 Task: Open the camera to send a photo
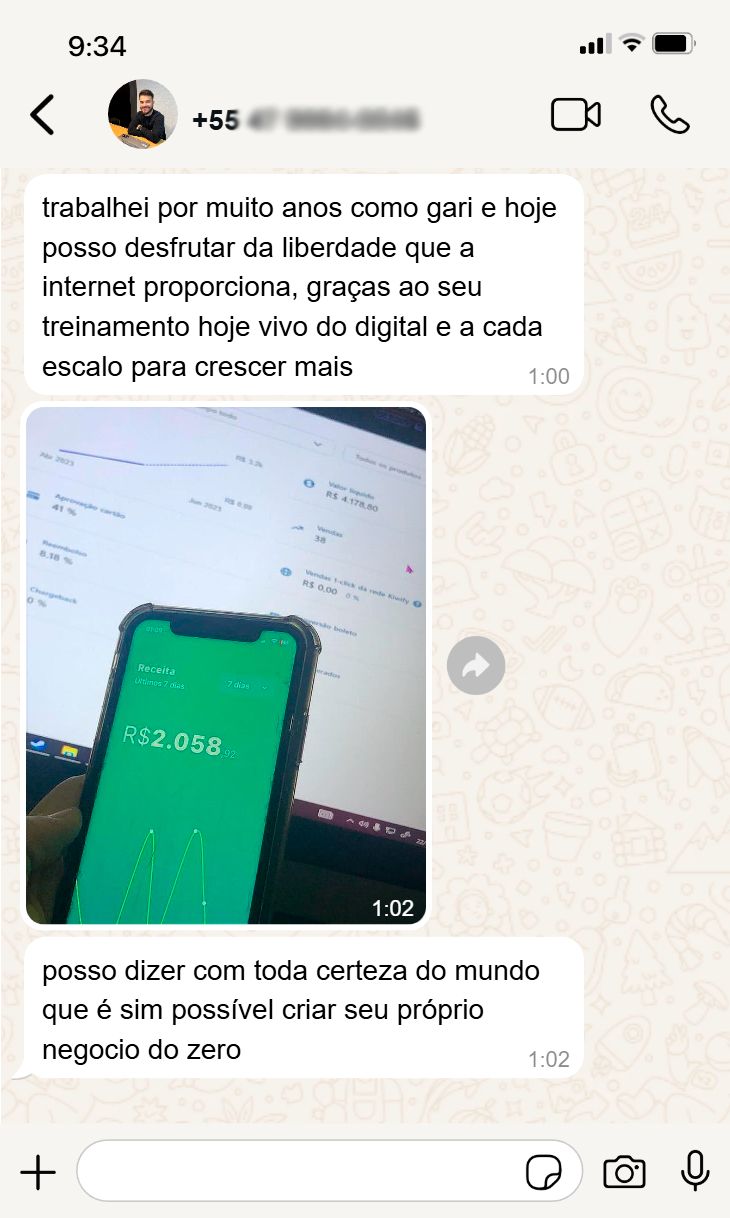pos(624,1172)
